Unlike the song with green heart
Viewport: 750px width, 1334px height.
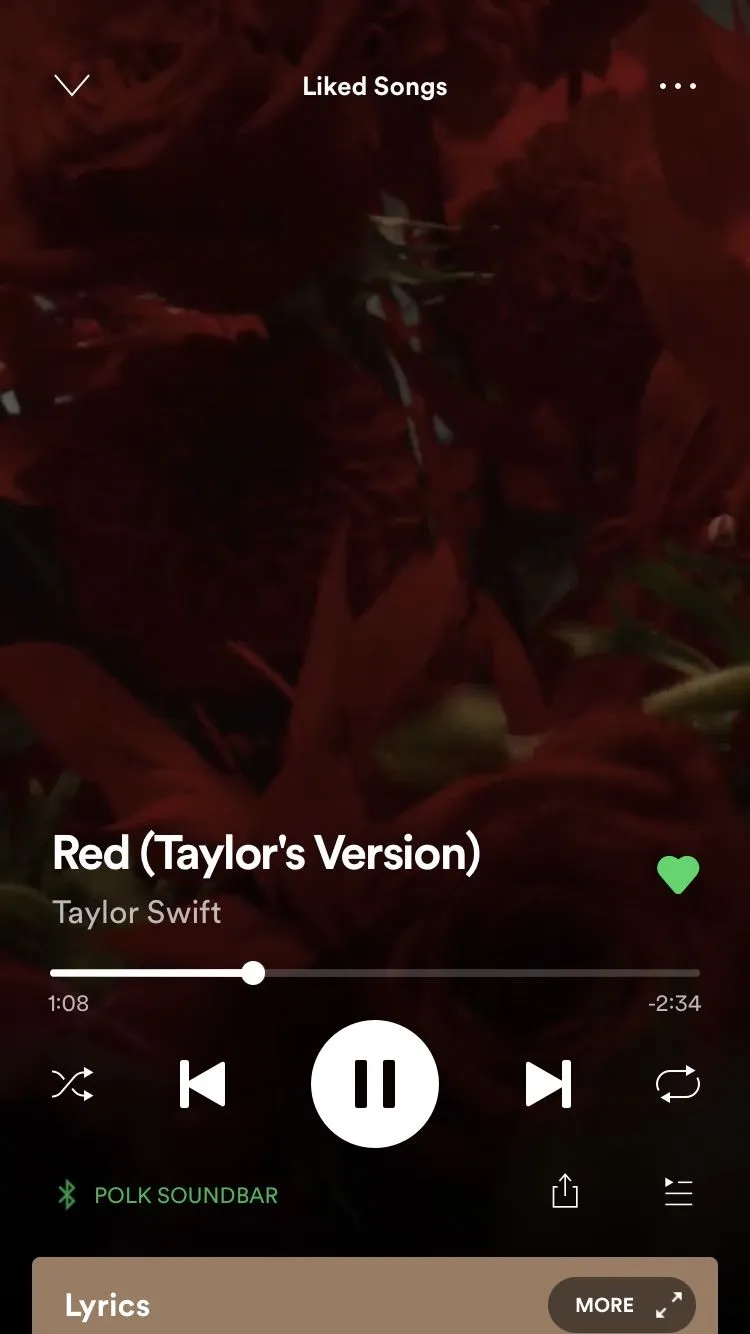coord(677,875)
